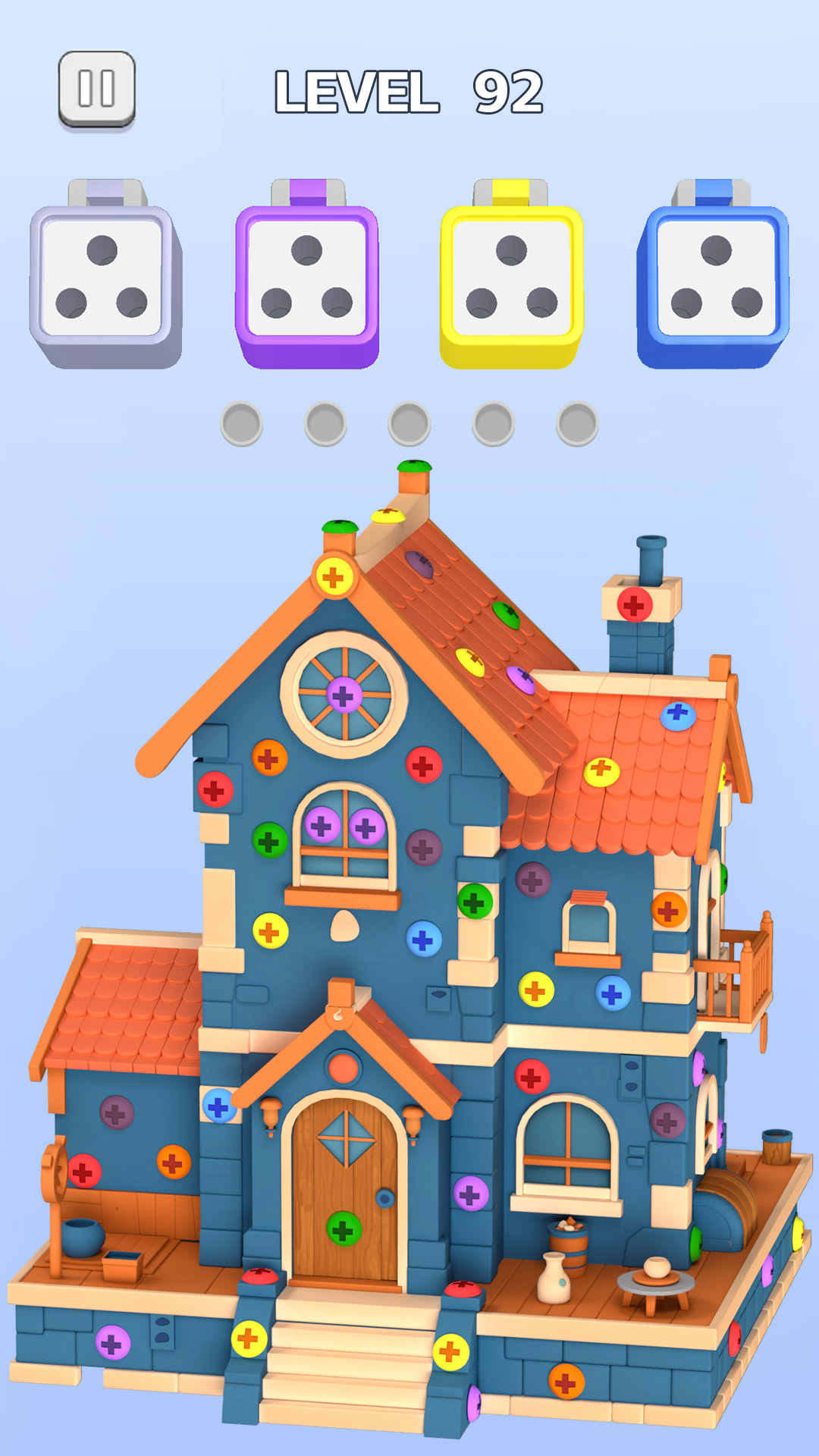The image size is (819, 1456).
Task: Unscrew the blue screw on the side roof
Action: coord(678,714)
